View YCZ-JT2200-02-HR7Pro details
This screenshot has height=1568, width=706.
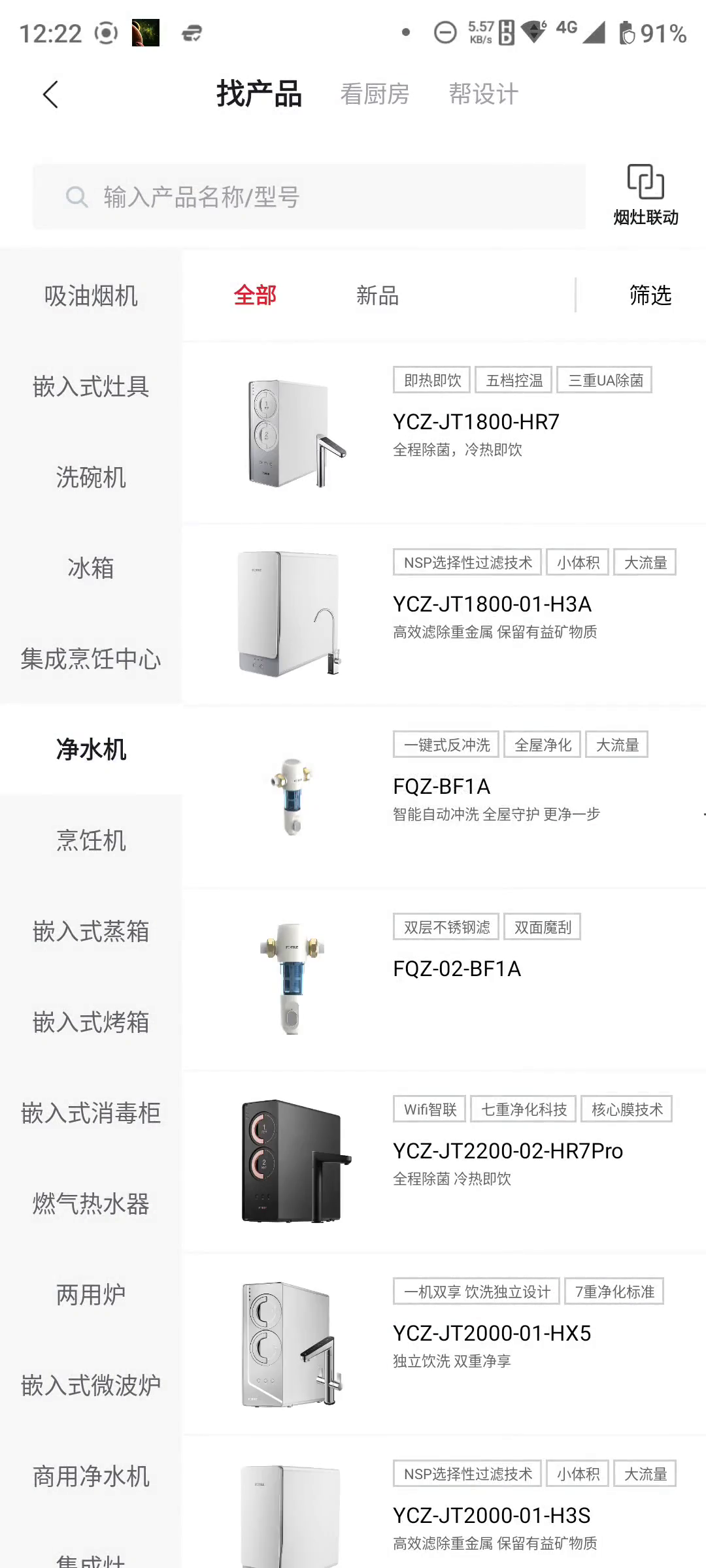[x=507, y=1151]
